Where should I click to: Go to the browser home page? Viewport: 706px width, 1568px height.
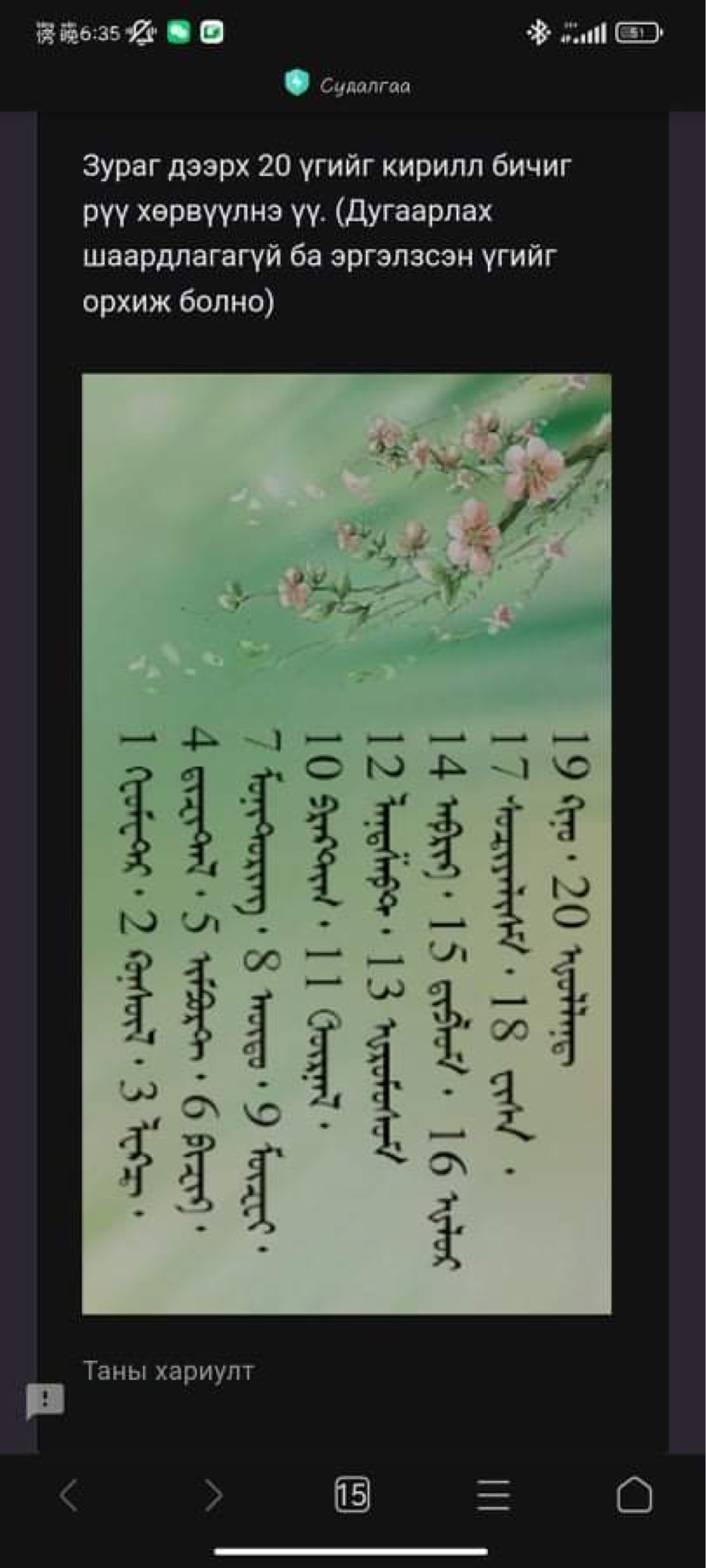click(634, 1496)
